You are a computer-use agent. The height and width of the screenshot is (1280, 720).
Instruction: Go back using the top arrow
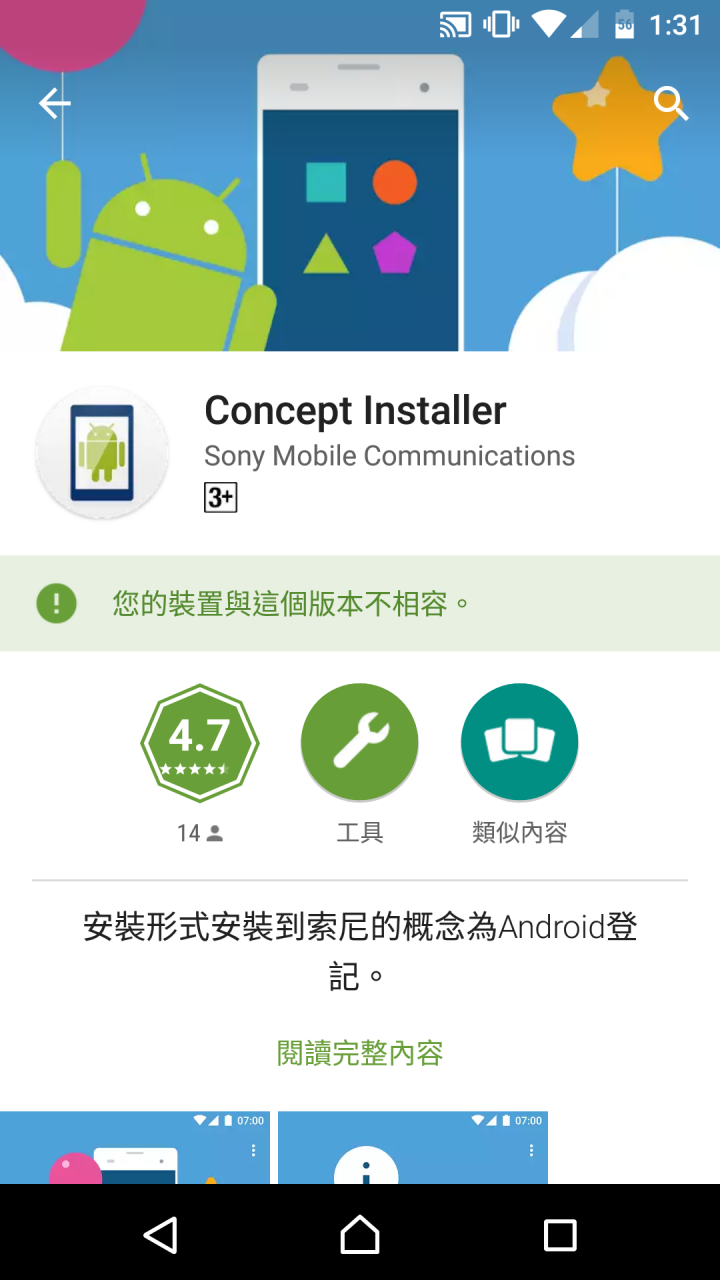[x=54, y=103]
